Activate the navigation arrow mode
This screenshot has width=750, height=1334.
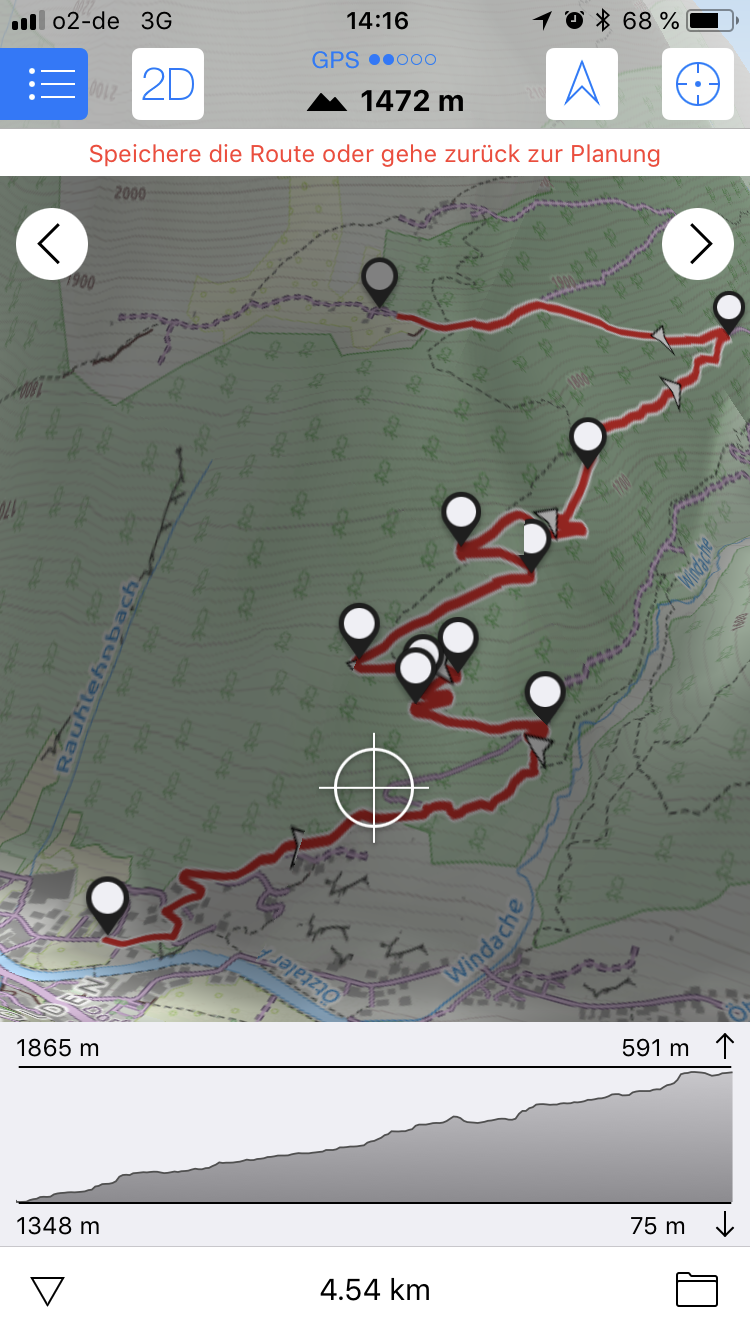582,84
